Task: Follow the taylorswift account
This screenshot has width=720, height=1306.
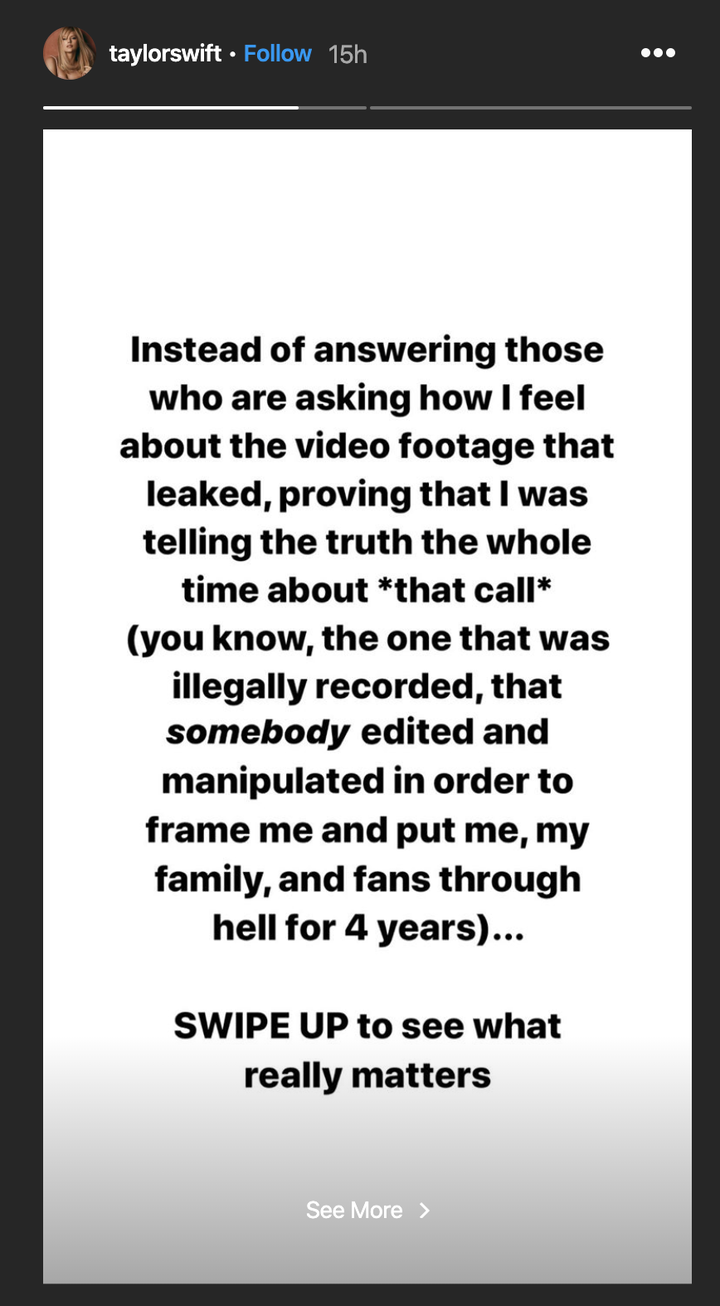Action: [277, 54]
